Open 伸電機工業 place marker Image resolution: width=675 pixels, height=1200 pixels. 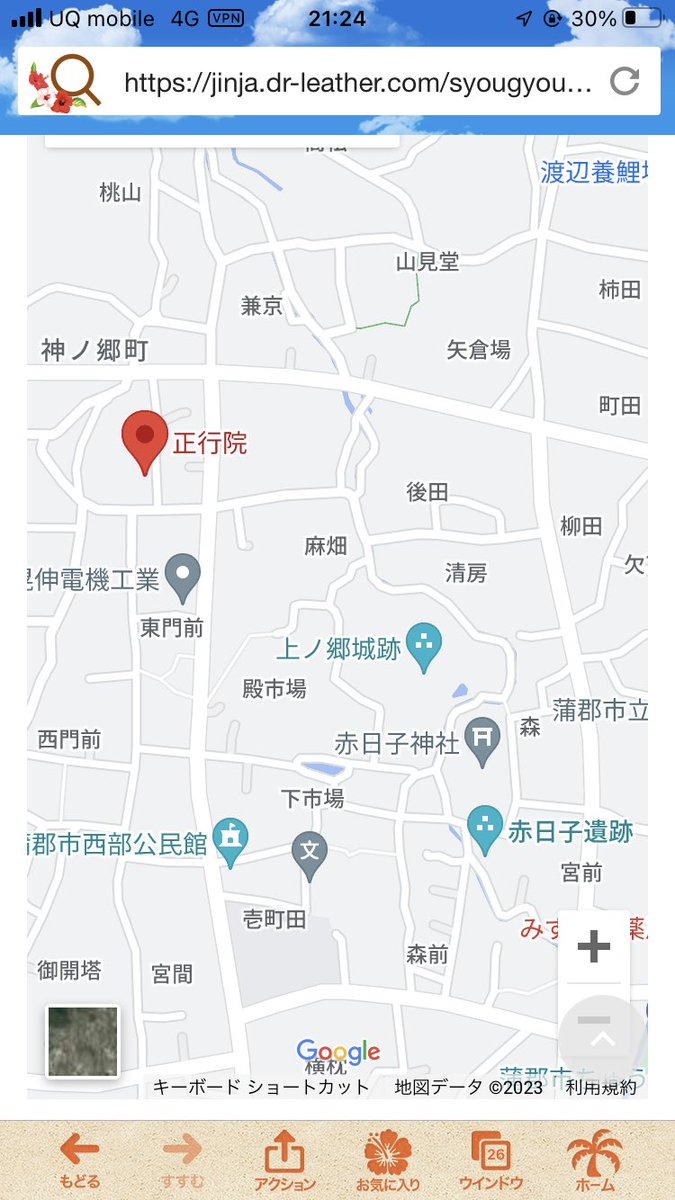click(183, 577)
